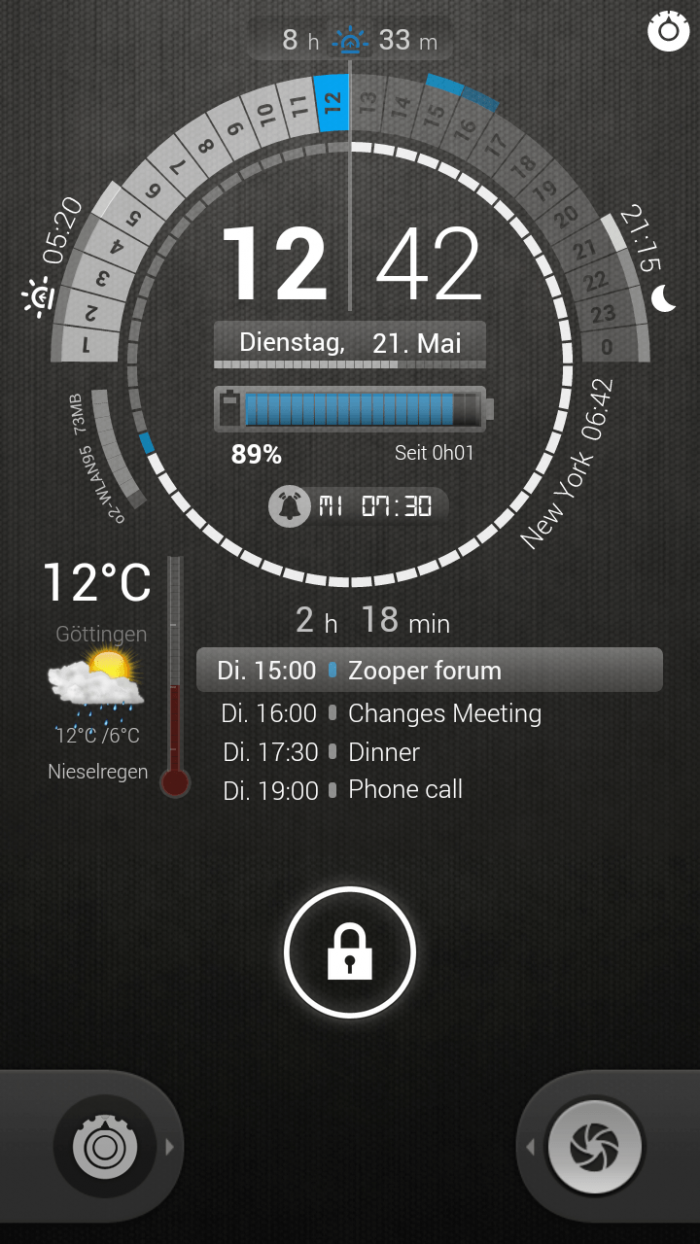Tap the Dienstag 21. Mai date

(349, 343)
